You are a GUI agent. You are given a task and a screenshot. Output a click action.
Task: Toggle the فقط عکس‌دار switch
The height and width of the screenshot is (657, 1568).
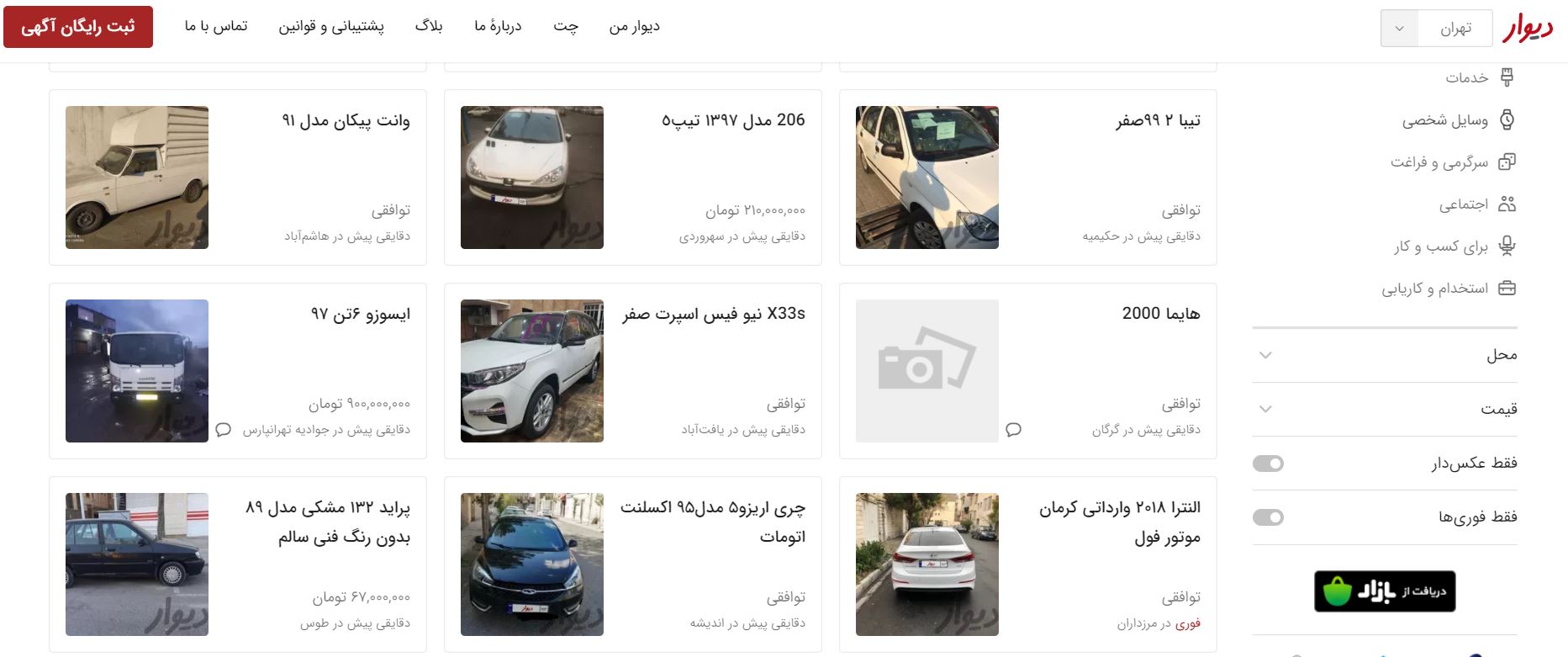1268,464
